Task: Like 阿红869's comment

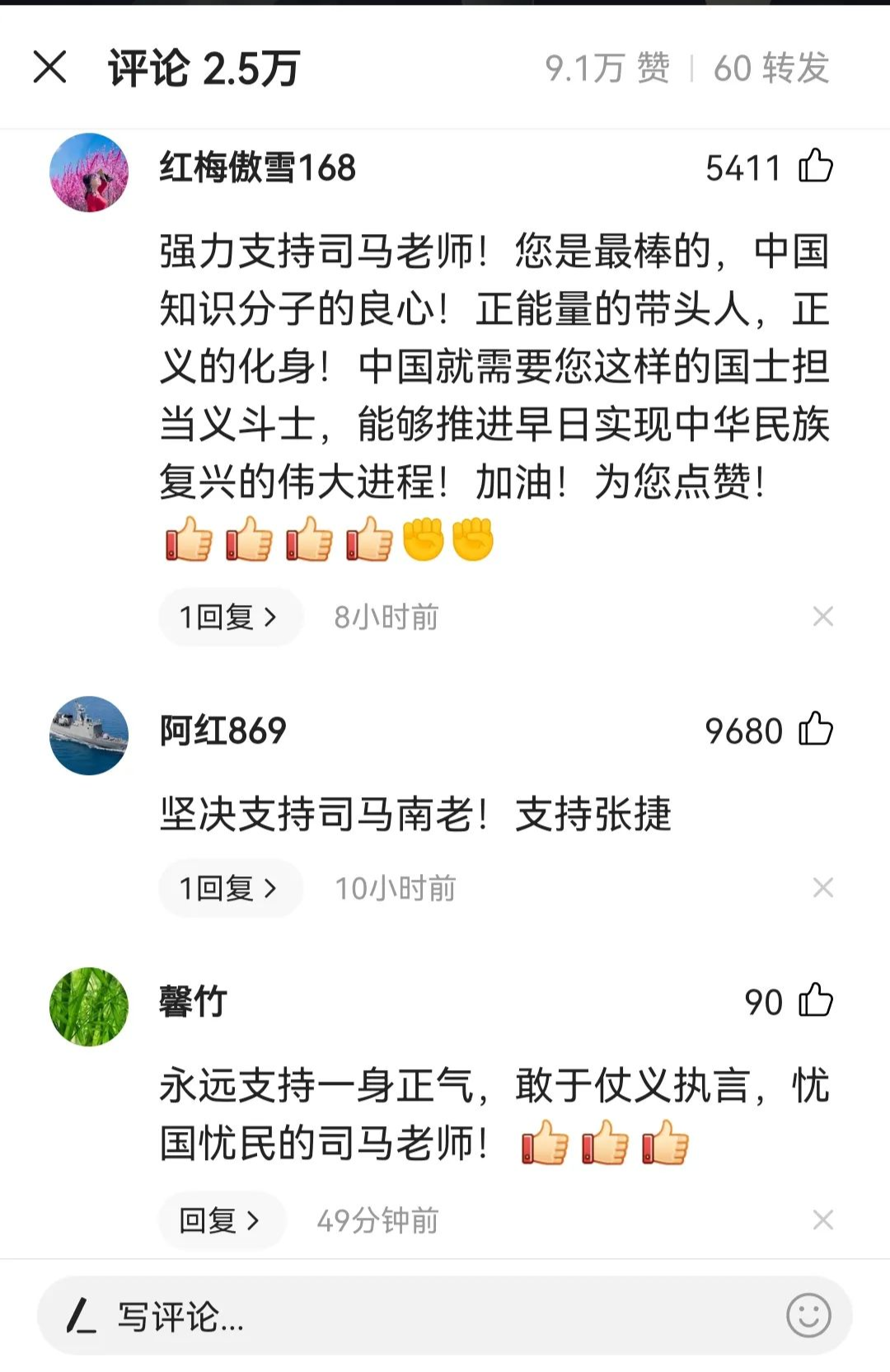Action: (815, 730)
